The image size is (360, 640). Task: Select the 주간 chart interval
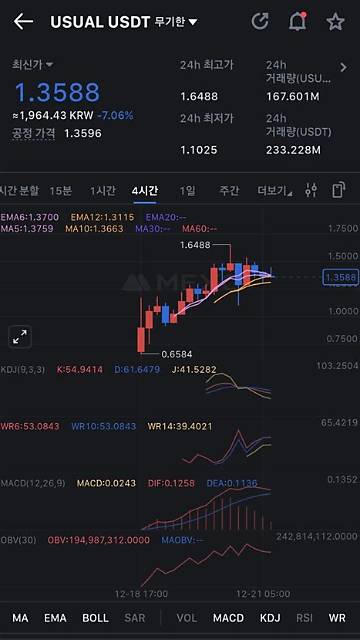point(229,190)
